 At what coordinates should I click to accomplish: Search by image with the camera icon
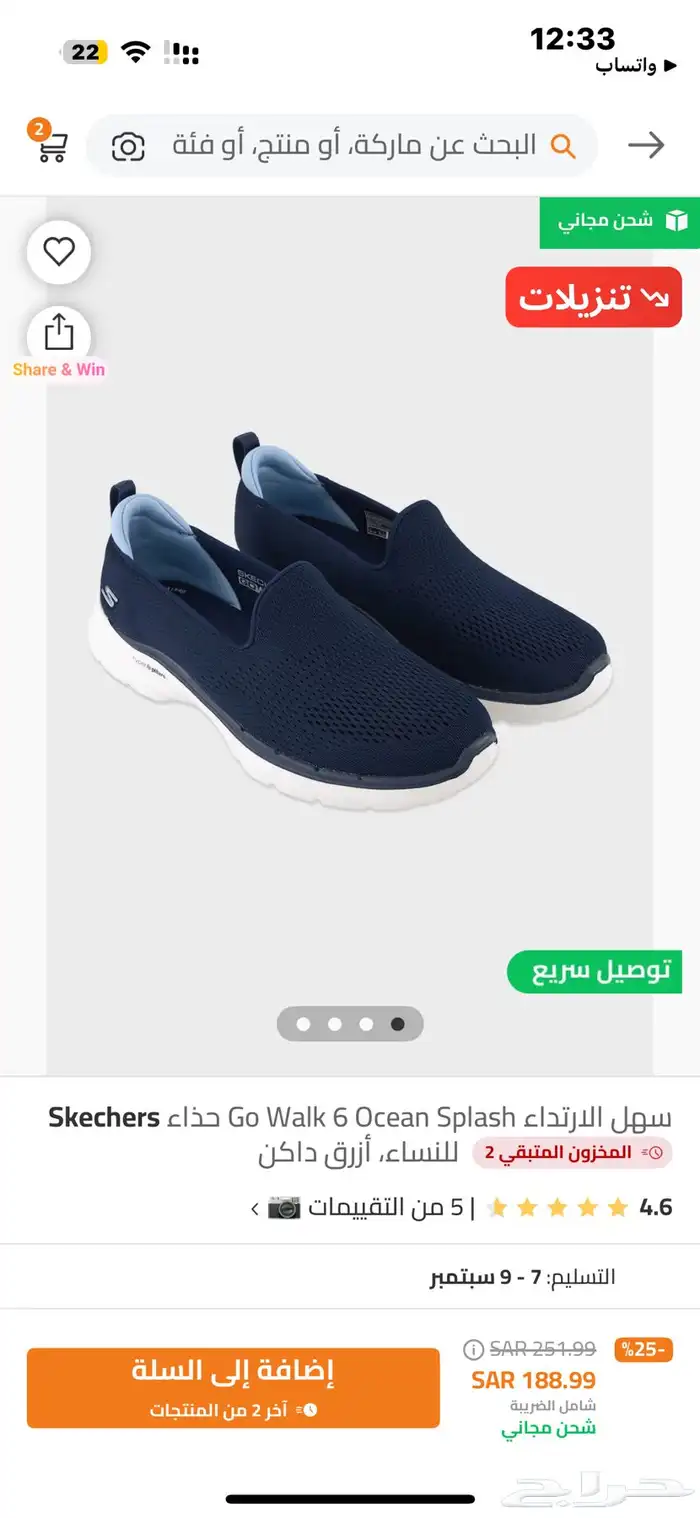point(128,146)
